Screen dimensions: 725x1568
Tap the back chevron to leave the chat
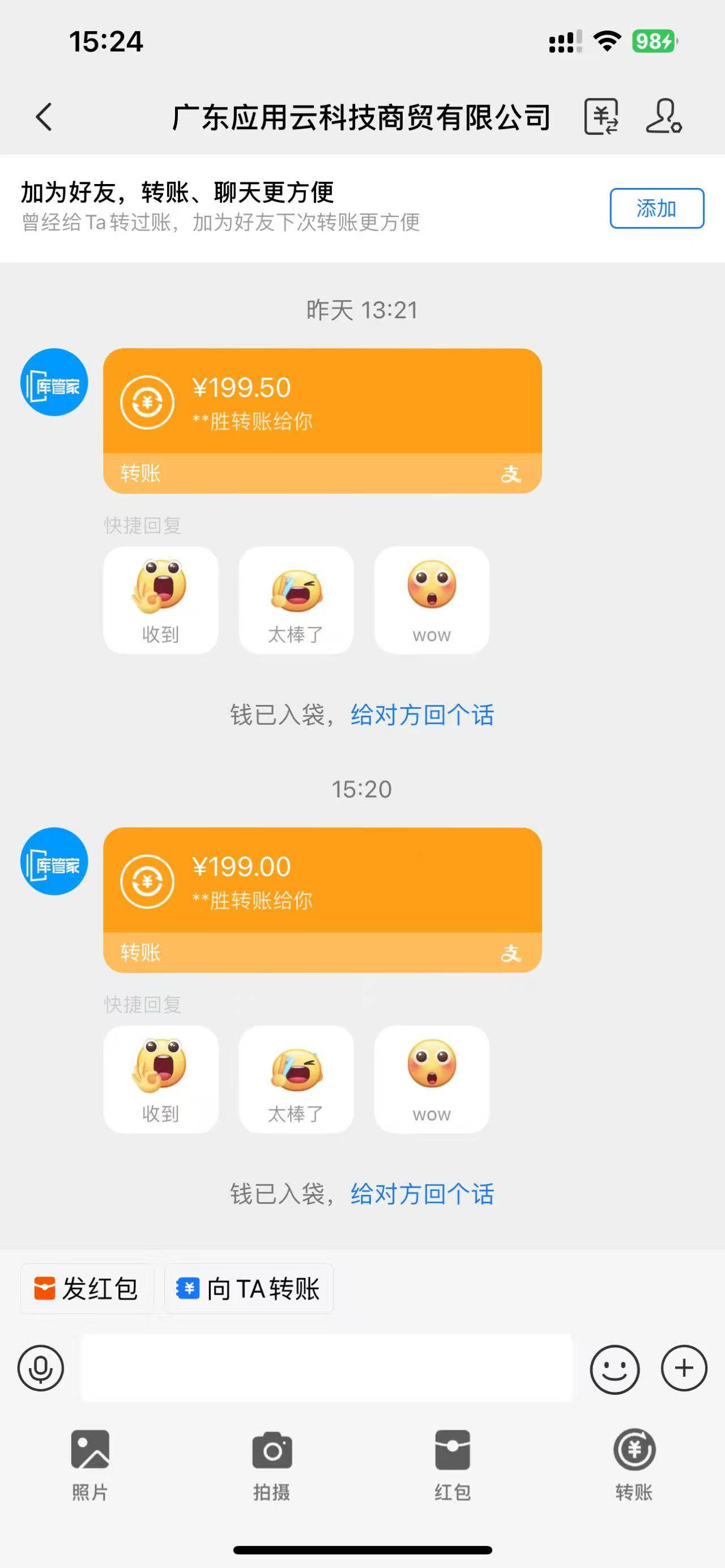tap(43, 116)
